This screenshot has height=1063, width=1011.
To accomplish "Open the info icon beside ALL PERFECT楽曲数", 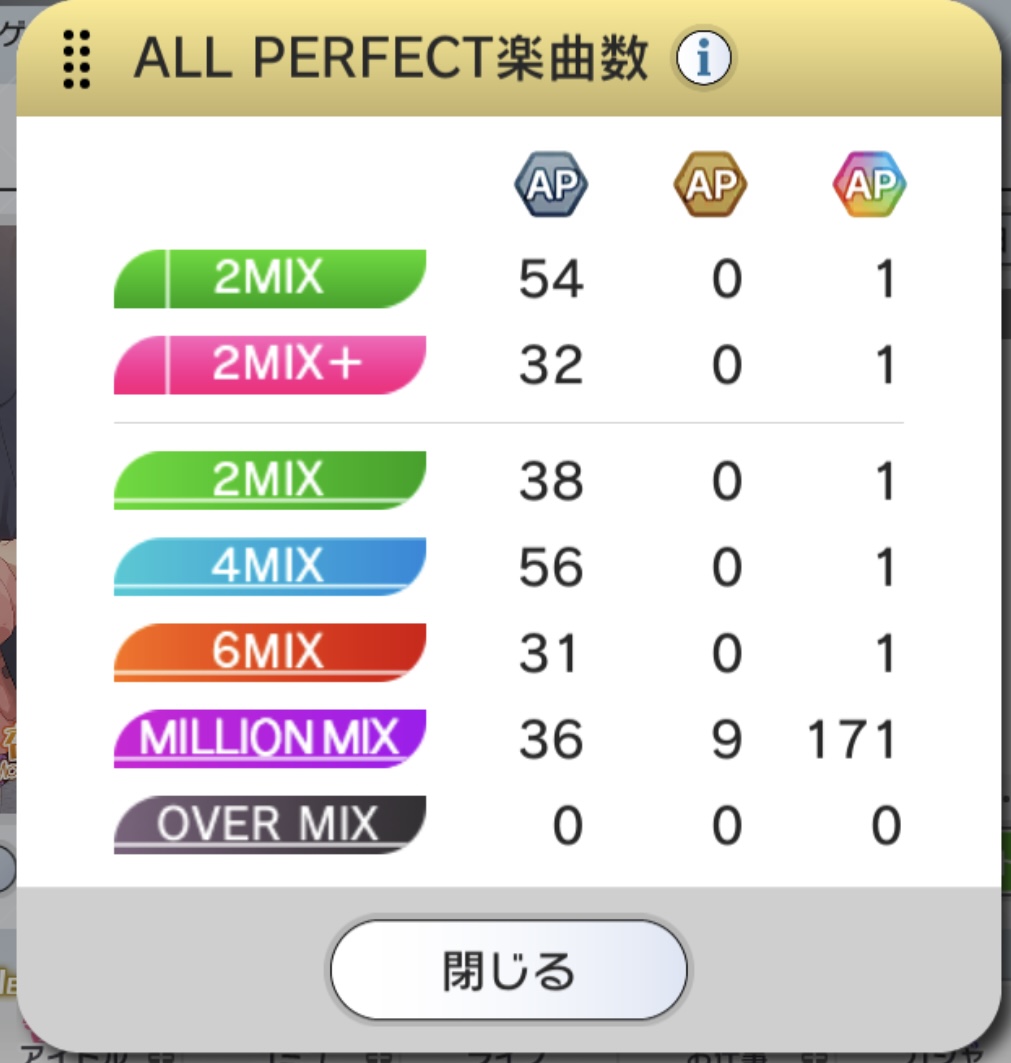I will (704, 60).
